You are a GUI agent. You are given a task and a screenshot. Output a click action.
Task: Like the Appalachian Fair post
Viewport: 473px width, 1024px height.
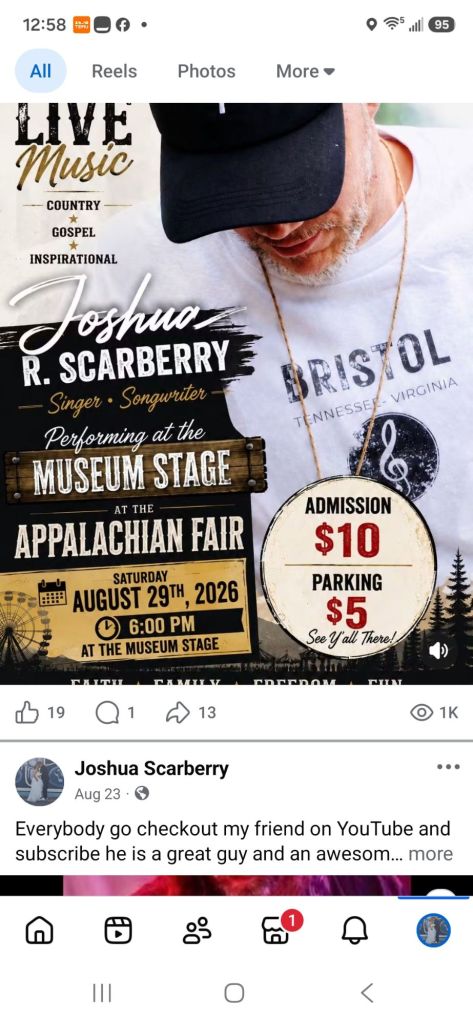[x=40, y=712]
